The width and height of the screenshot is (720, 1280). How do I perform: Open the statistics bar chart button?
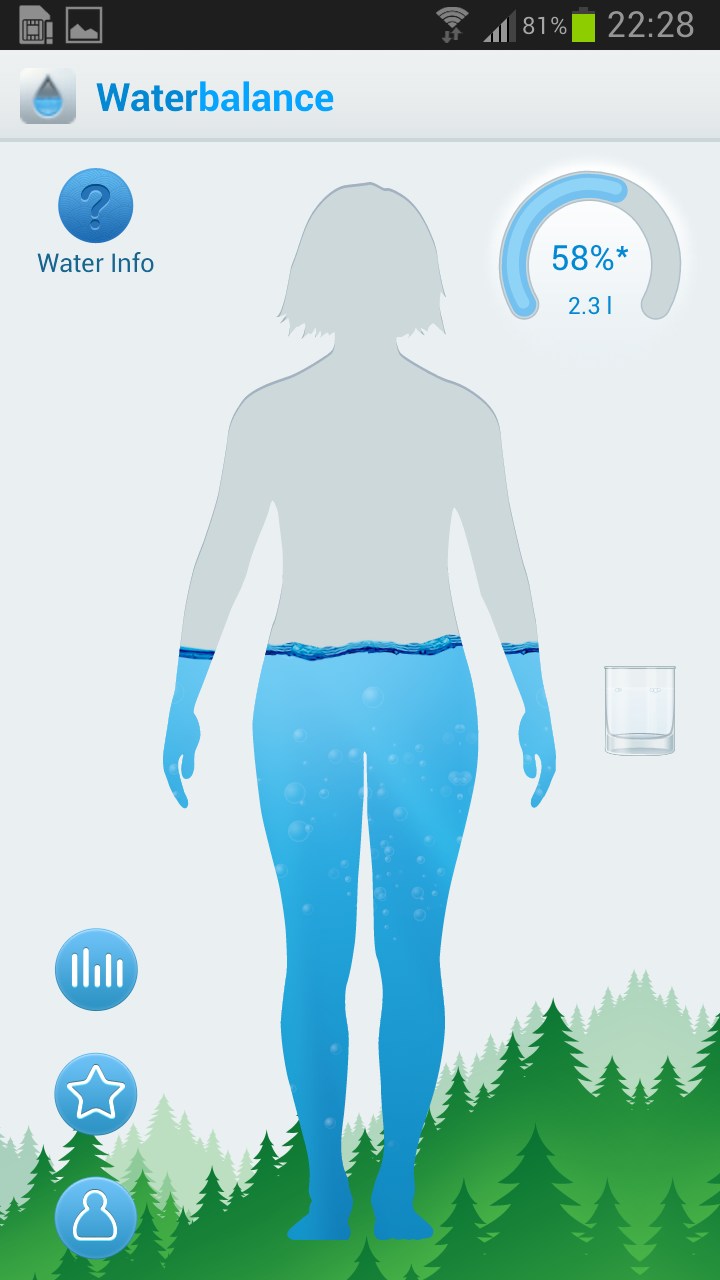coord(96,969)
